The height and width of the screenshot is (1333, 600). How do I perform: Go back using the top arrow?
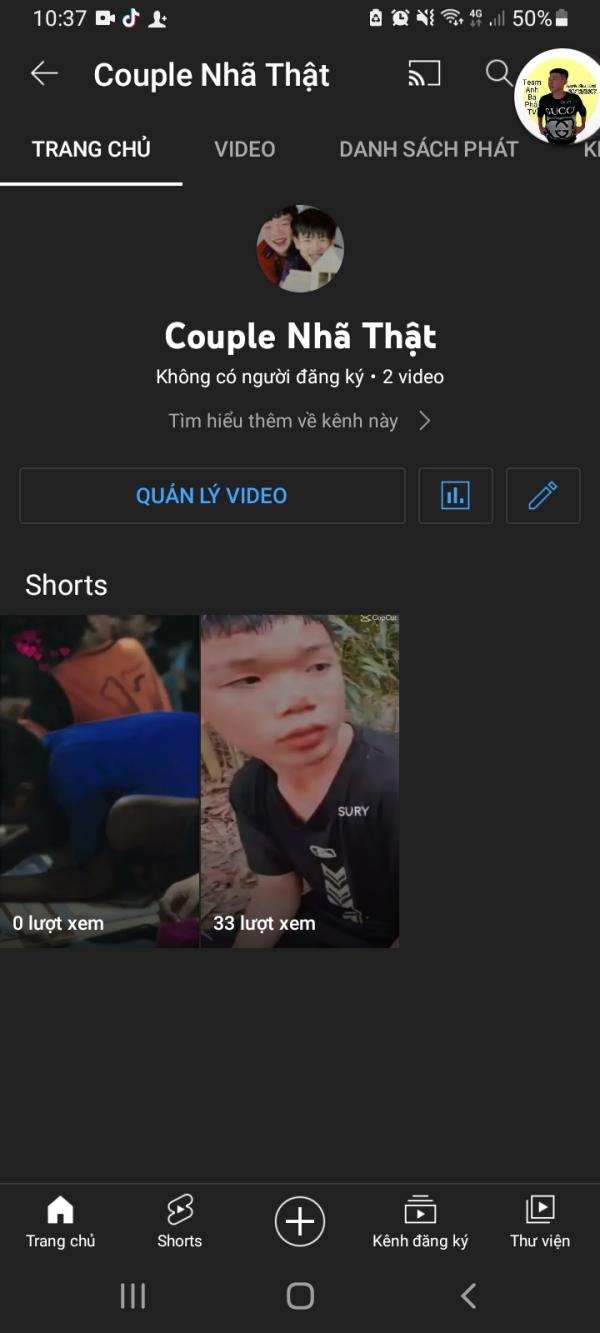(44, 73)
